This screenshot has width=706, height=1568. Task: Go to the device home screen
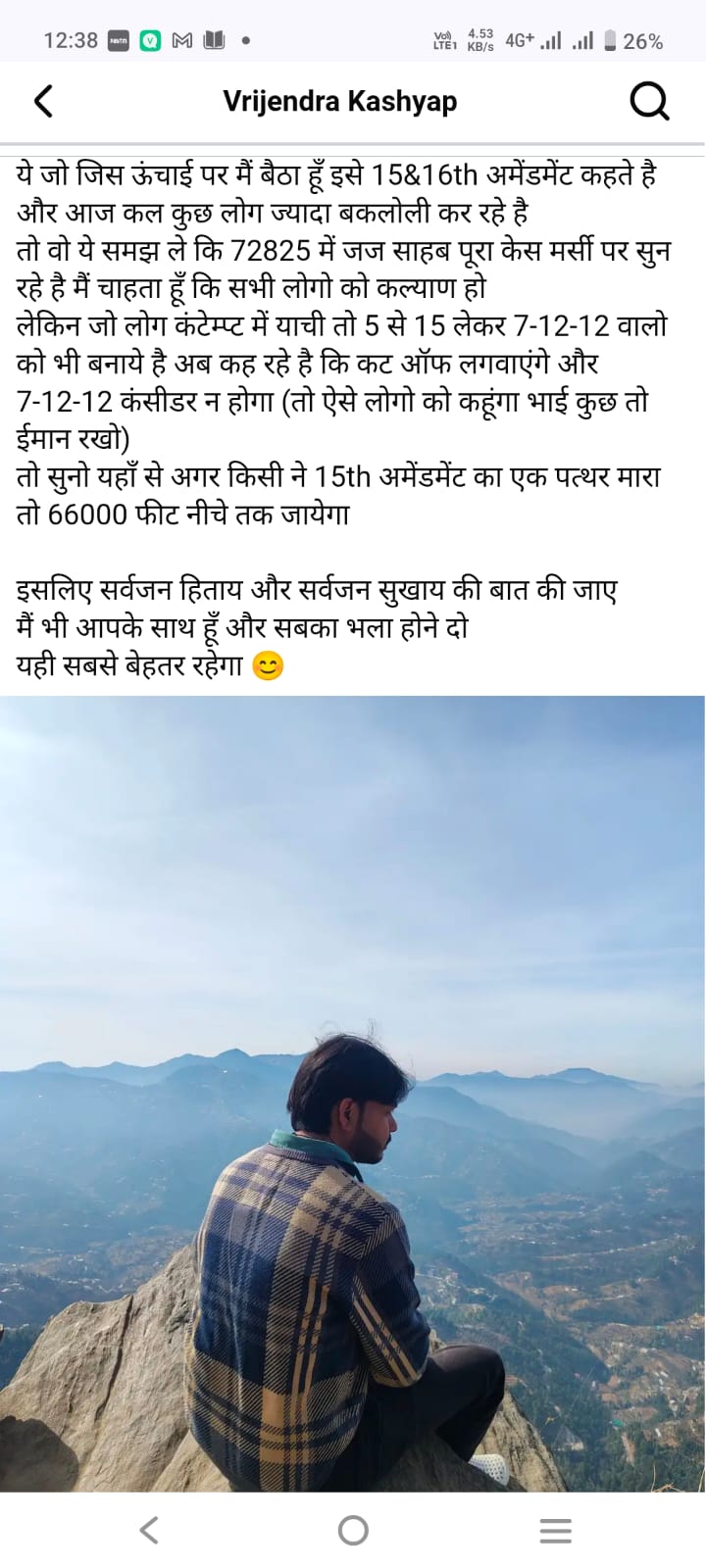353,1530
